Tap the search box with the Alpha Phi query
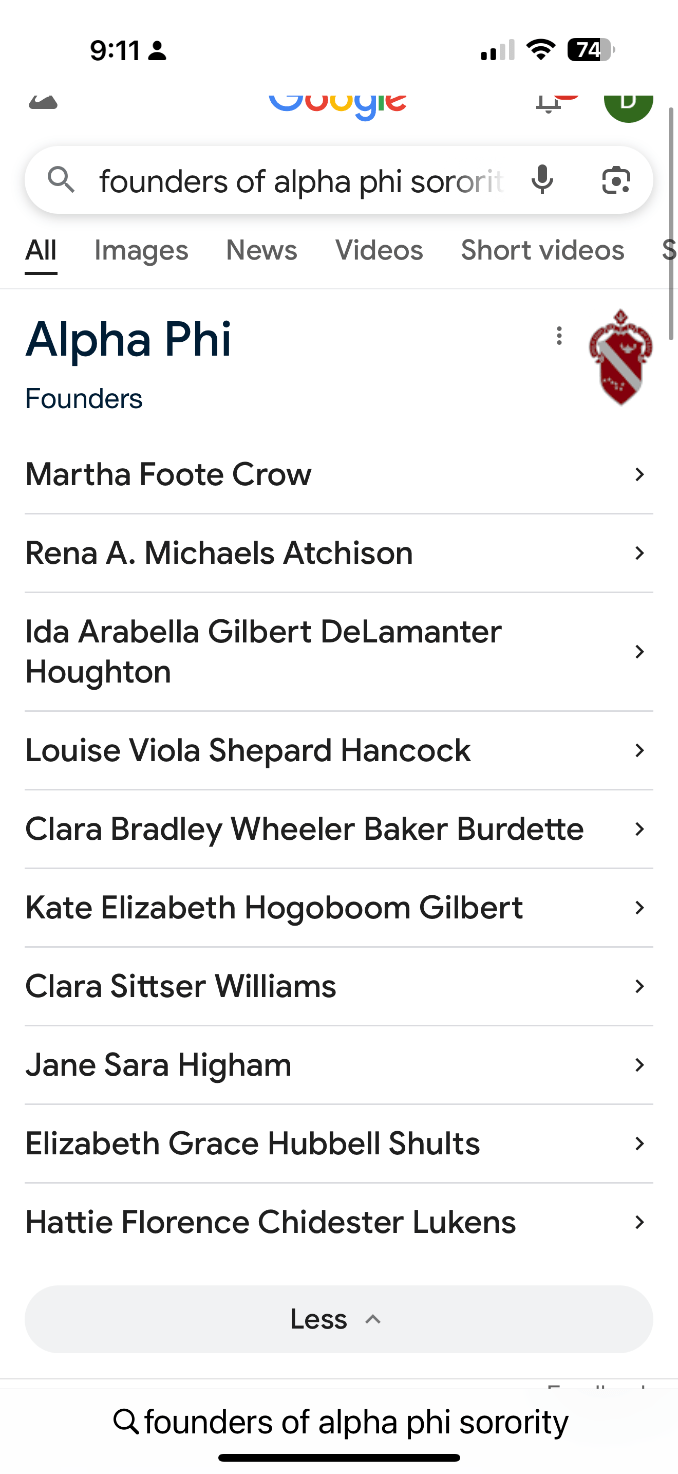The width and height of the screenshot is (678, 1474). coord(300,181)
